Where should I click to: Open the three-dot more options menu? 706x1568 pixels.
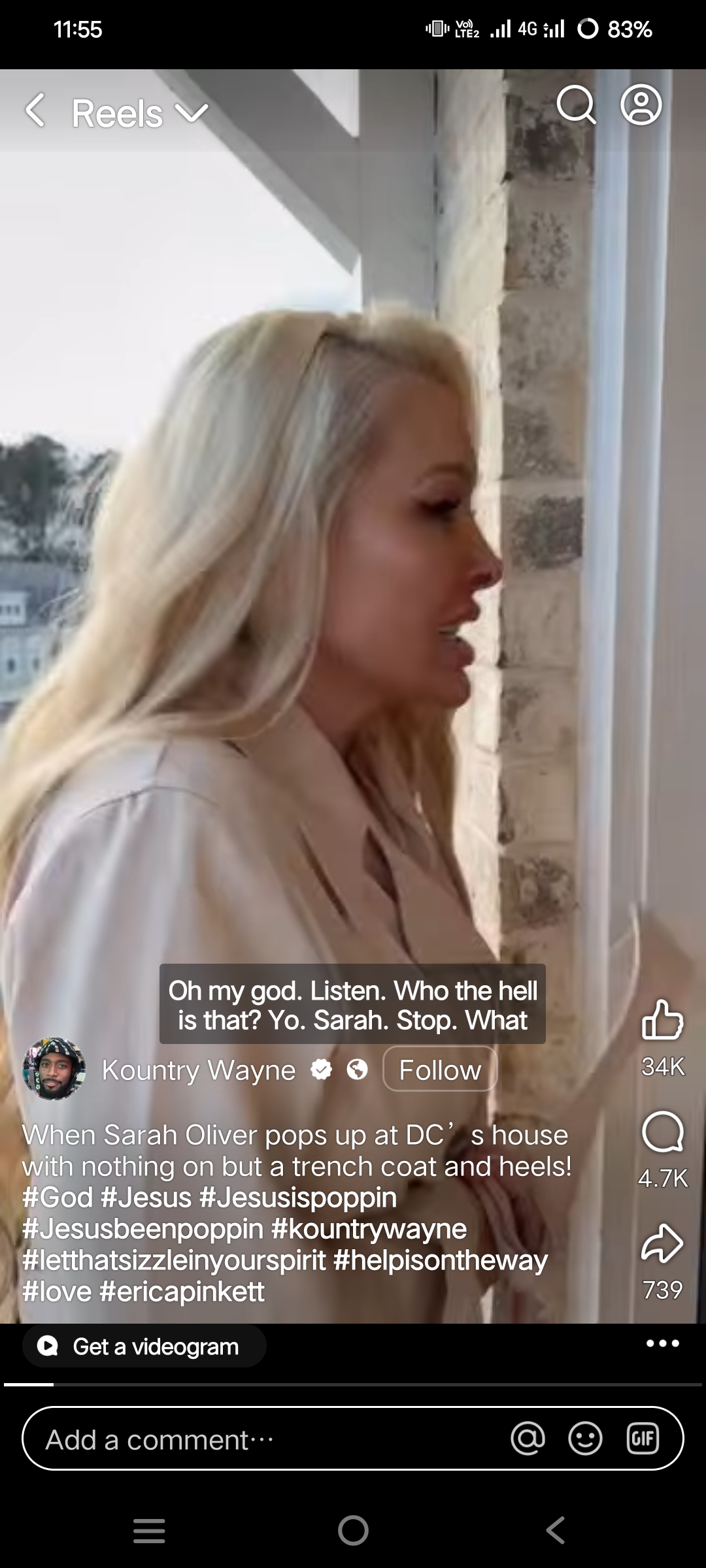pos(662,1344)
